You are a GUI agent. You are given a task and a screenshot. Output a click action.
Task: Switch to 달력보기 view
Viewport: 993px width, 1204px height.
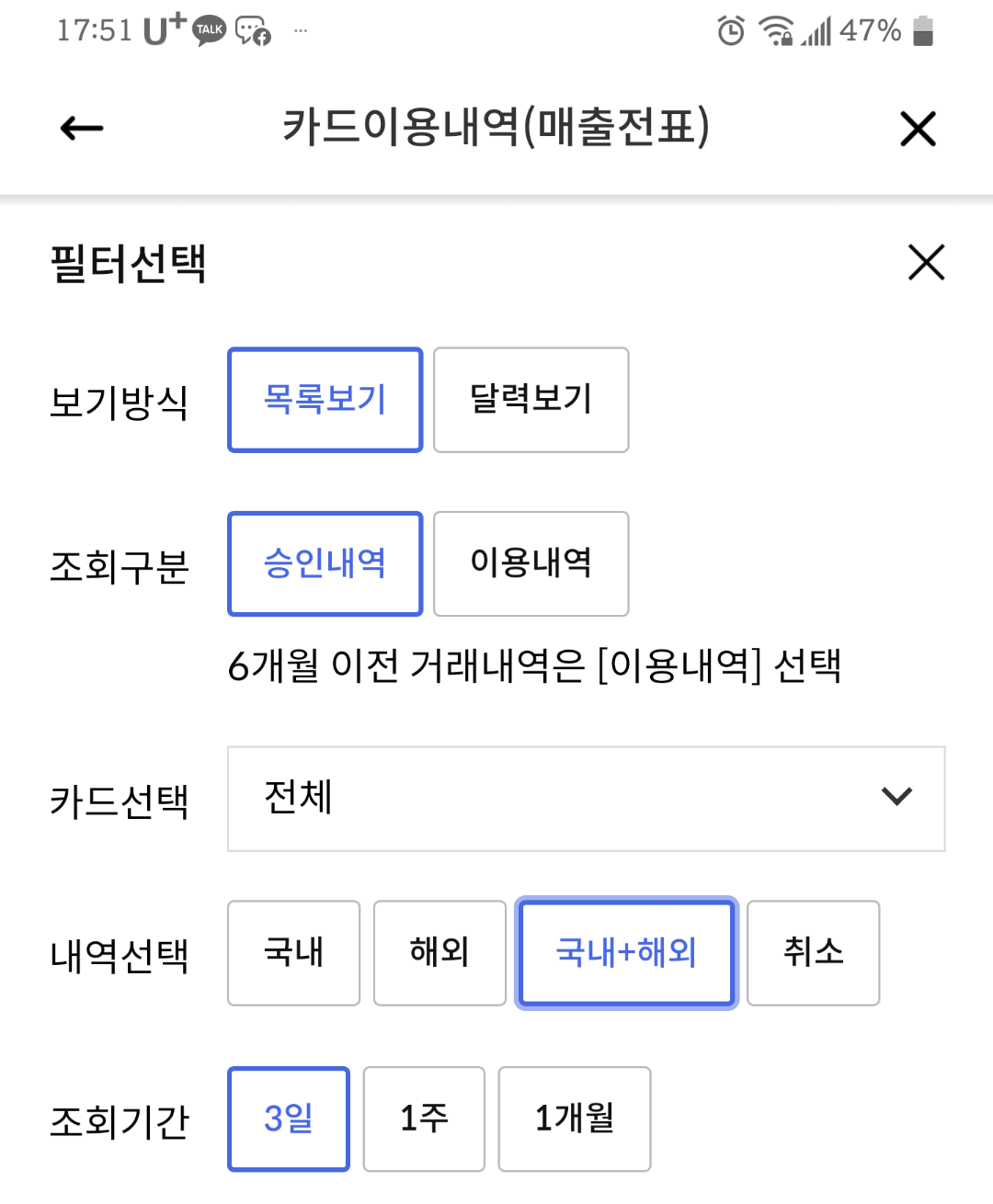pyautogui.click(x=531, y=400)
